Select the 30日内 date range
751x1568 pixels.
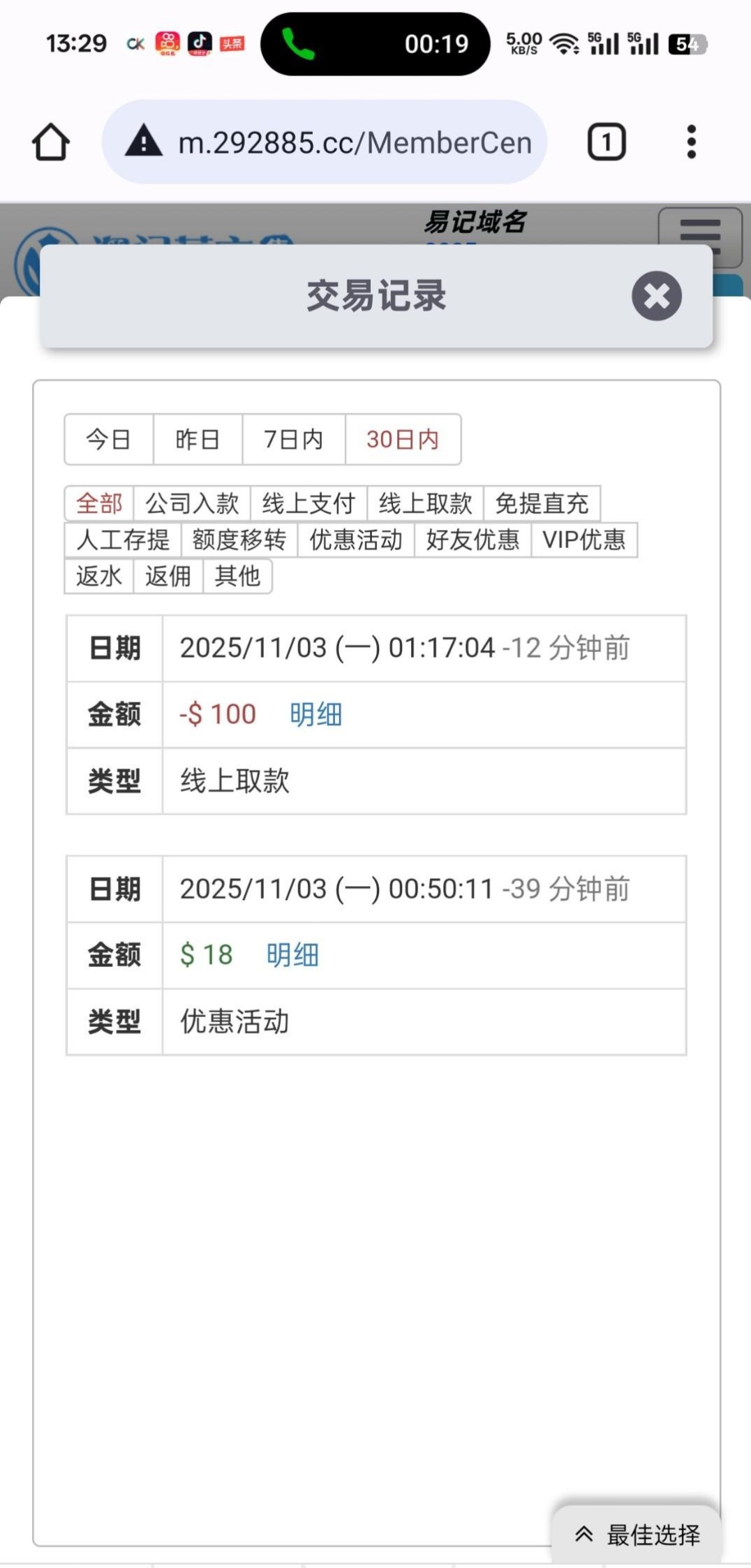(x=403, y=439)
